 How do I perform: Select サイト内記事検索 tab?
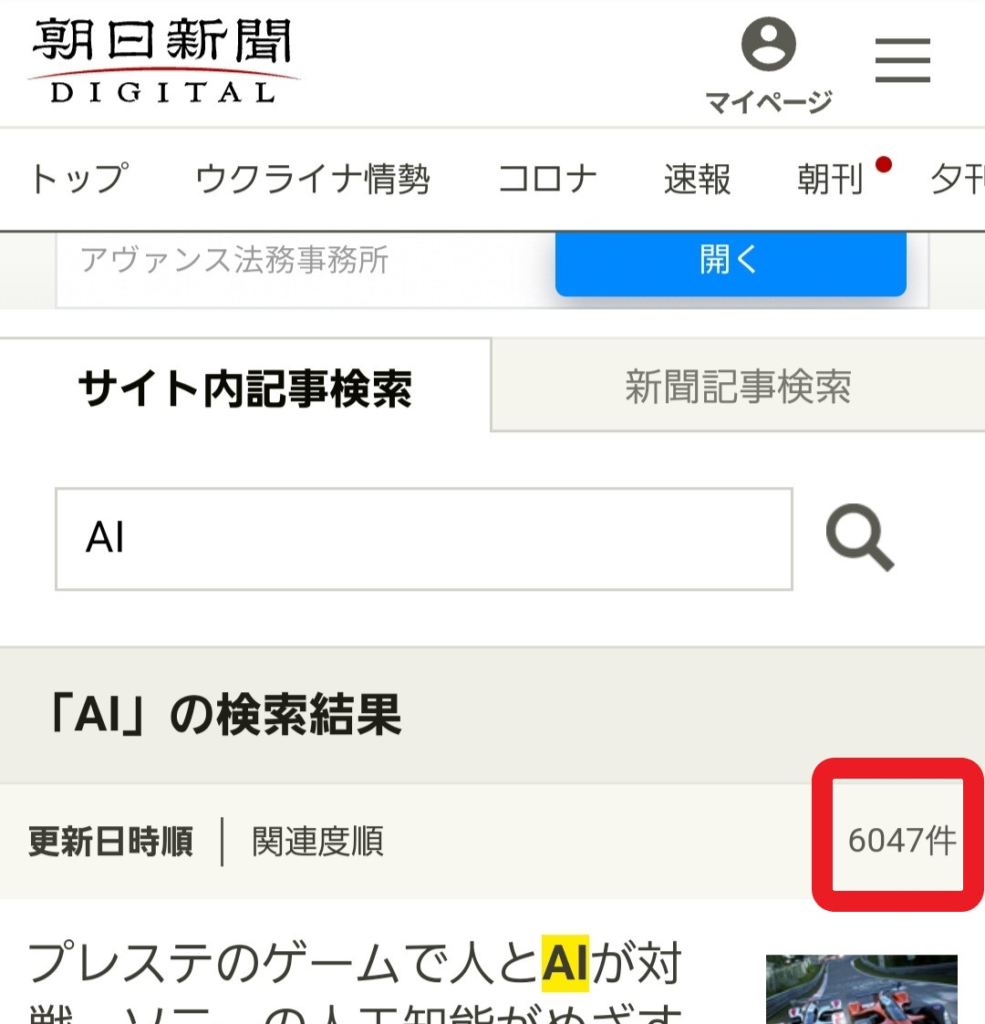245,388
